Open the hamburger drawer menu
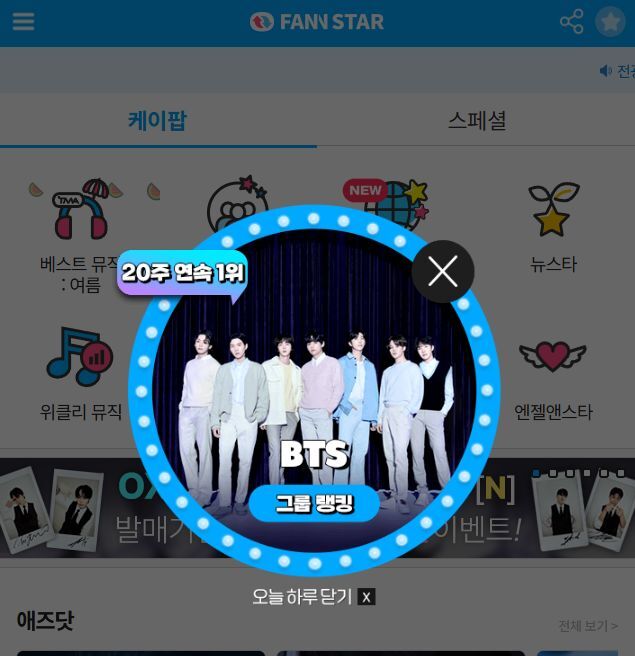 (x=23, y=22)
